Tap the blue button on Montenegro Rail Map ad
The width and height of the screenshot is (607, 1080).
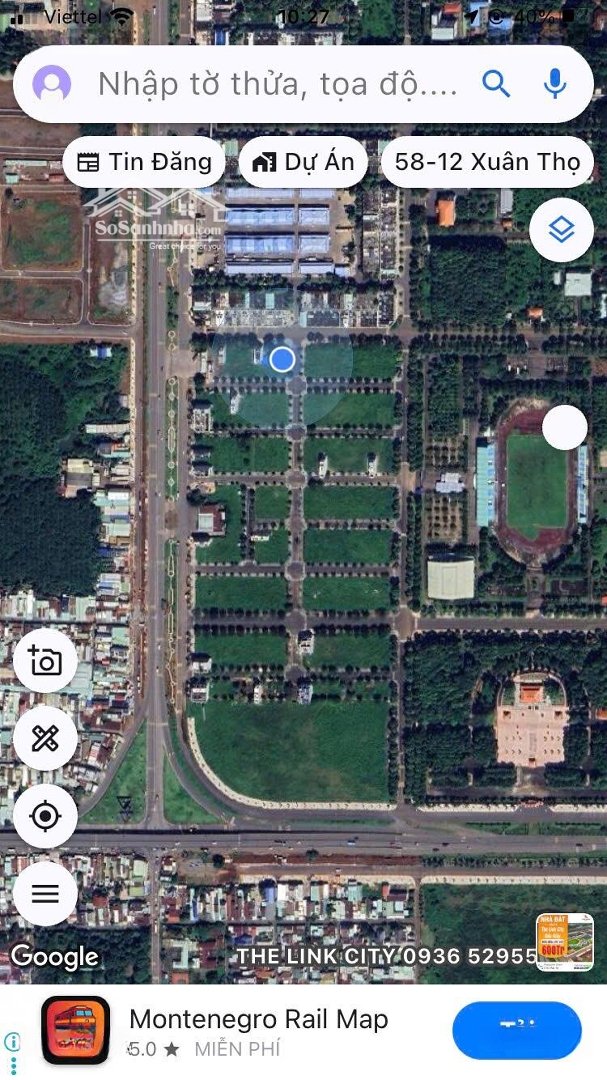pyautogui.click(x=516, y=1030)
